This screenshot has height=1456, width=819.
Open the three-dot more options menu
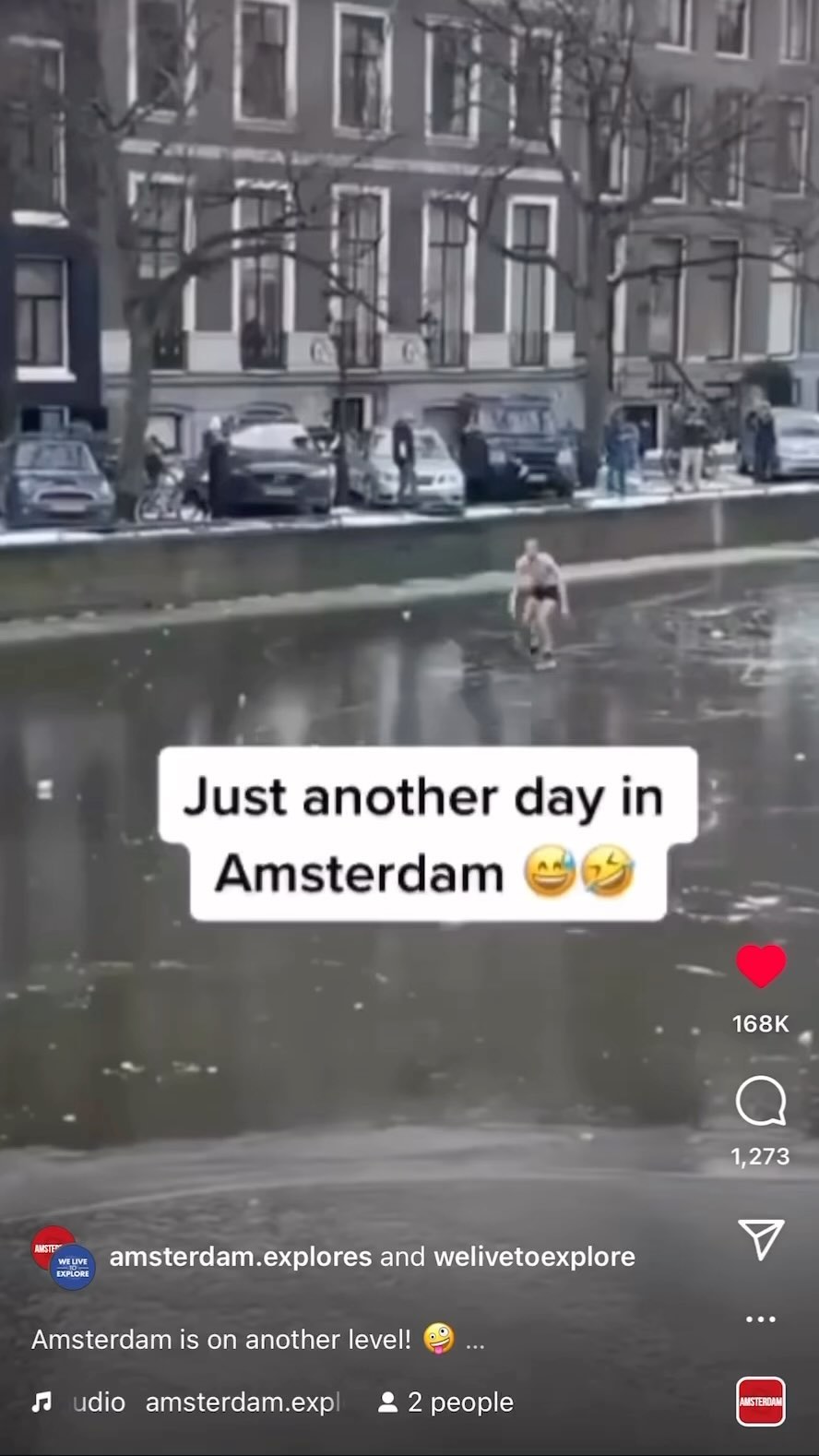tap(760, 1319)
